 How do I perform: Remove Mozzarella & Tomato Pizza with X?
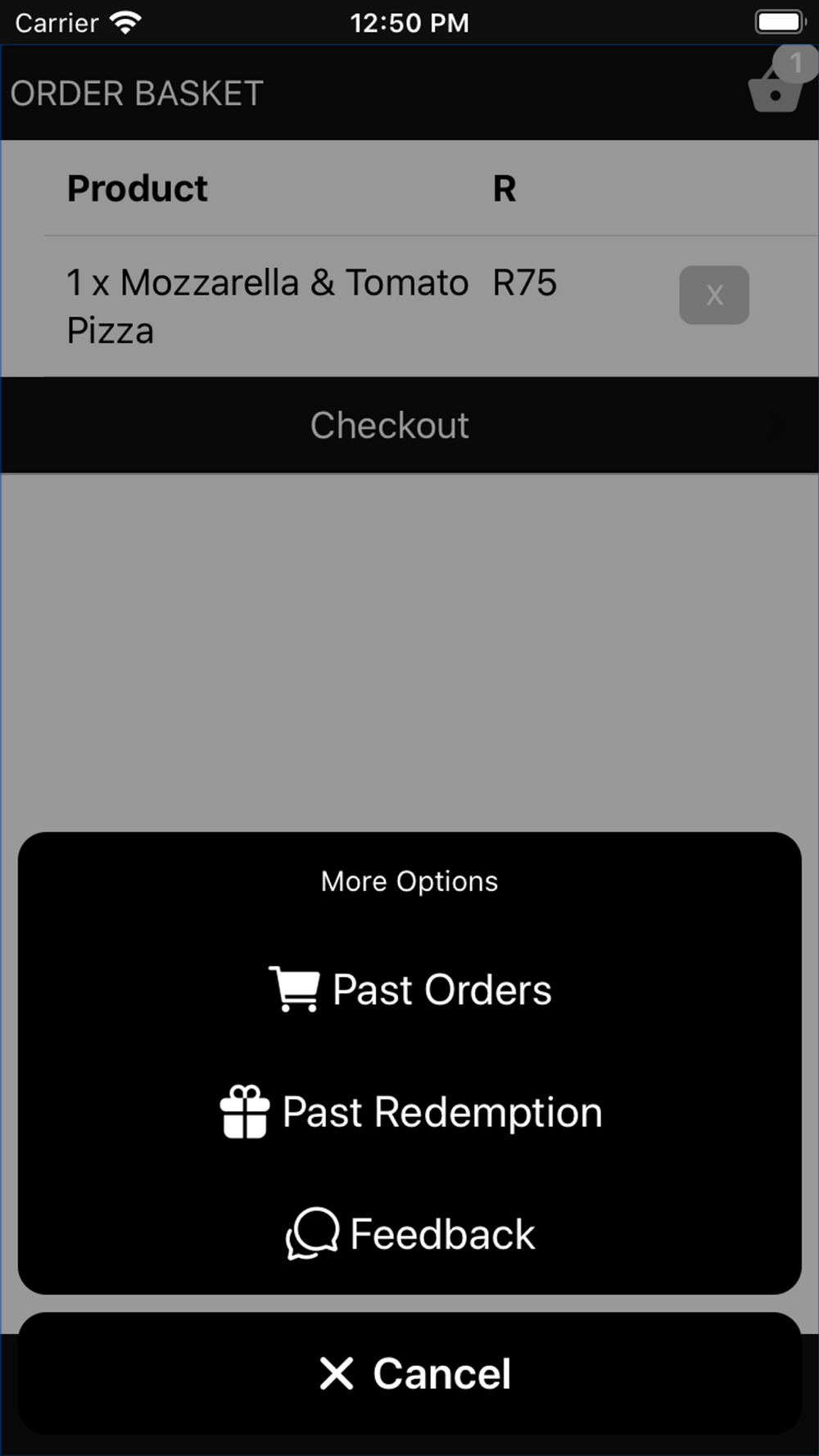pos(714,295)
